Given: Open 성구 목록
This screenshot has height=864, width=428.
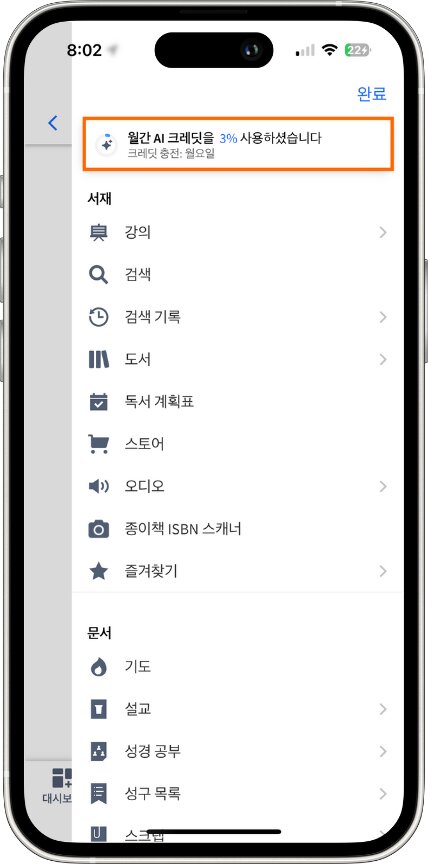Looking at the screenshot, I should coord(238,793).
